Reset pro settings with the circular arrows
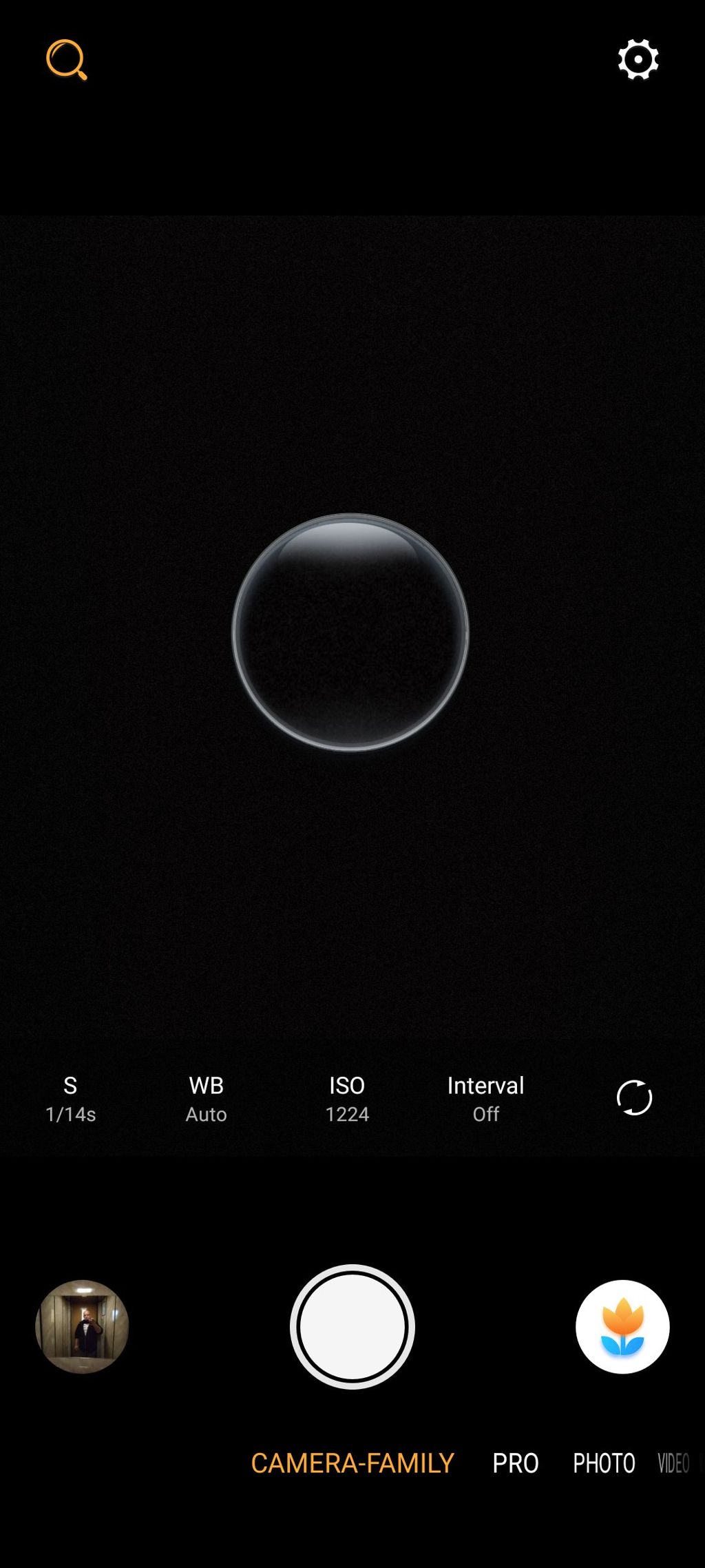Screen dimensions: 705x1568 [634, 1097]
